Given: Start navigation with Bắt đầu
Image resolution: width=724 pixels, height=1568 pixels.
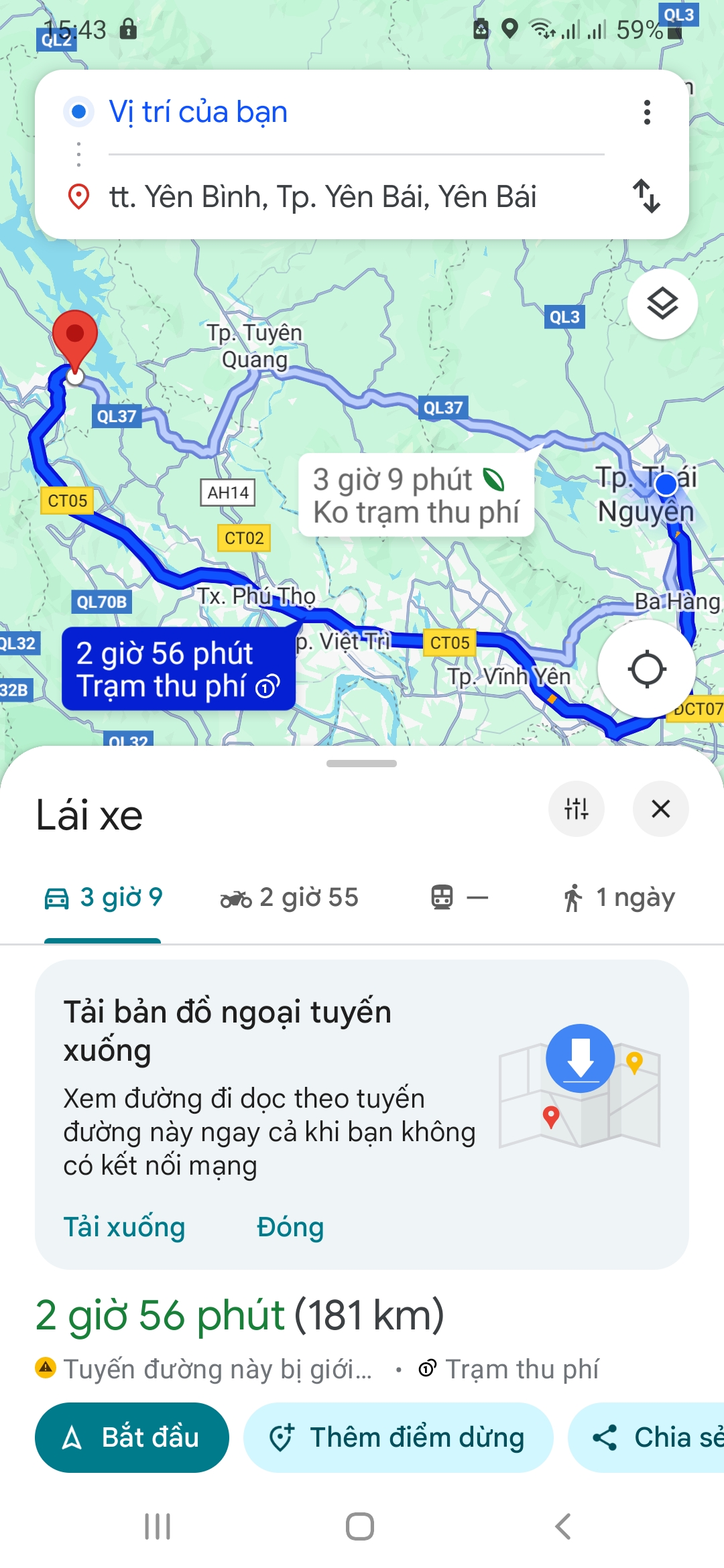Looking at the screenshot, I should (x=132, y=1437).
